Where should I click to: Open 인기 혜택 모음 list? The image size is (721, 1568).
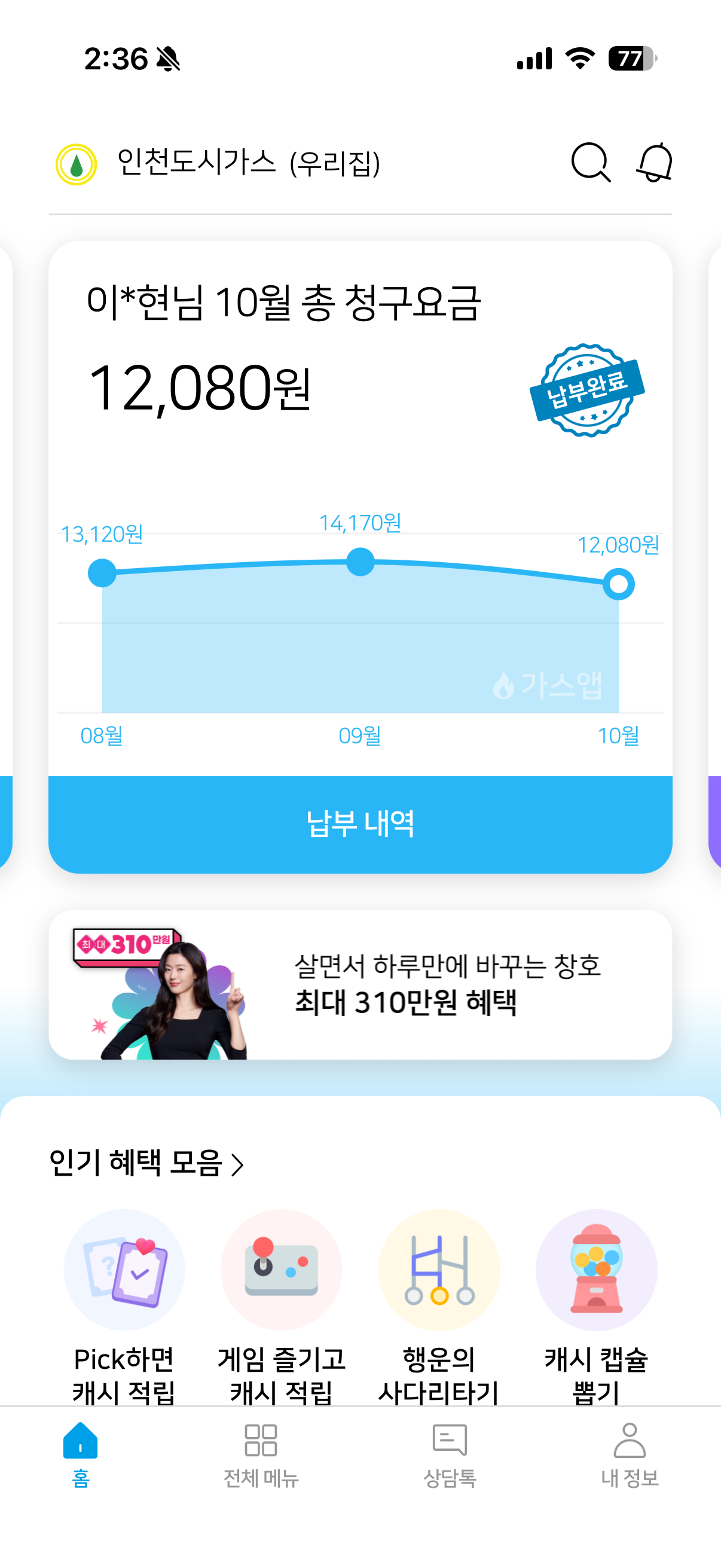tap(146, 1163)
